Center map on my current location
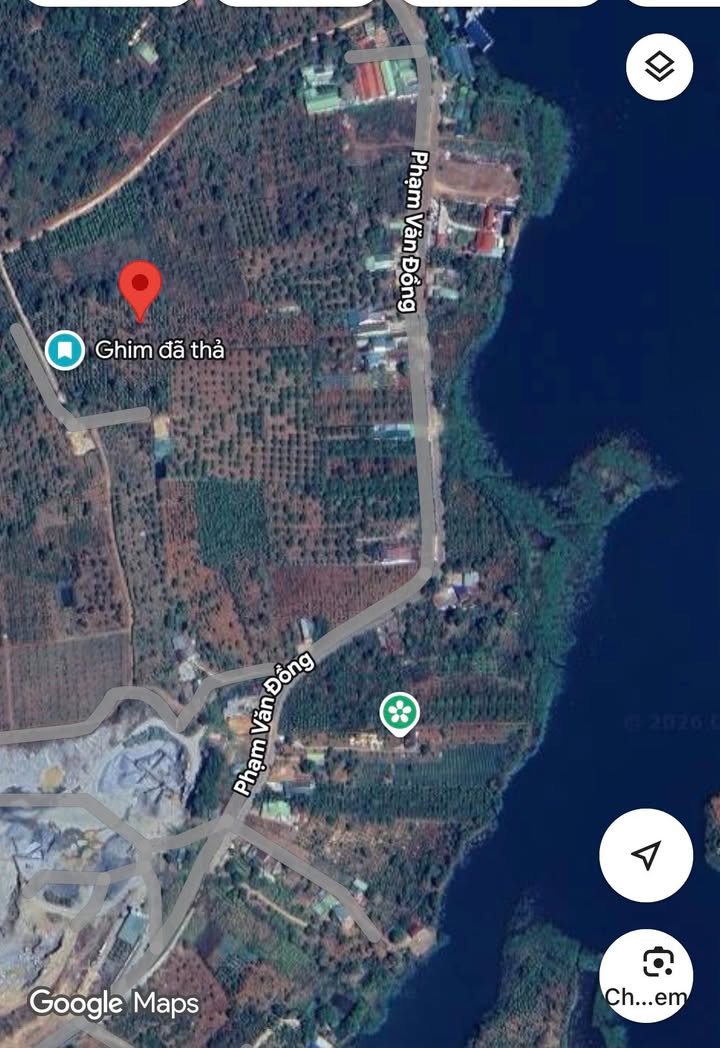Image resolution: width=720 pixels, height=1048 pixels. point(646,855)
